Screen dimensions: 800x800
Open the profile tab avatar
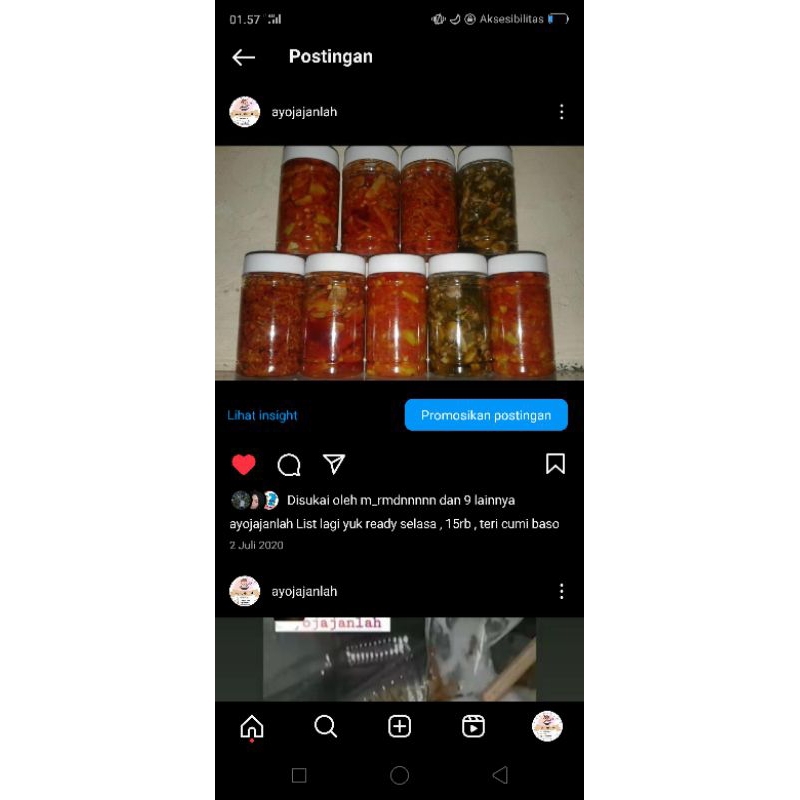[547, 726]
